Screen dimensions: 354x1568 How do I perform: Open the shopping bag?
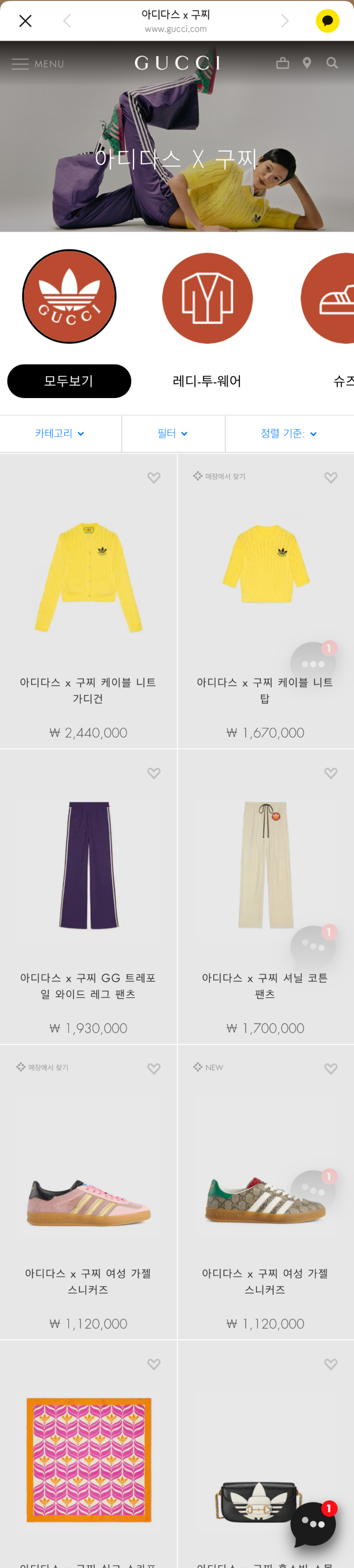(x=282, y=63)
